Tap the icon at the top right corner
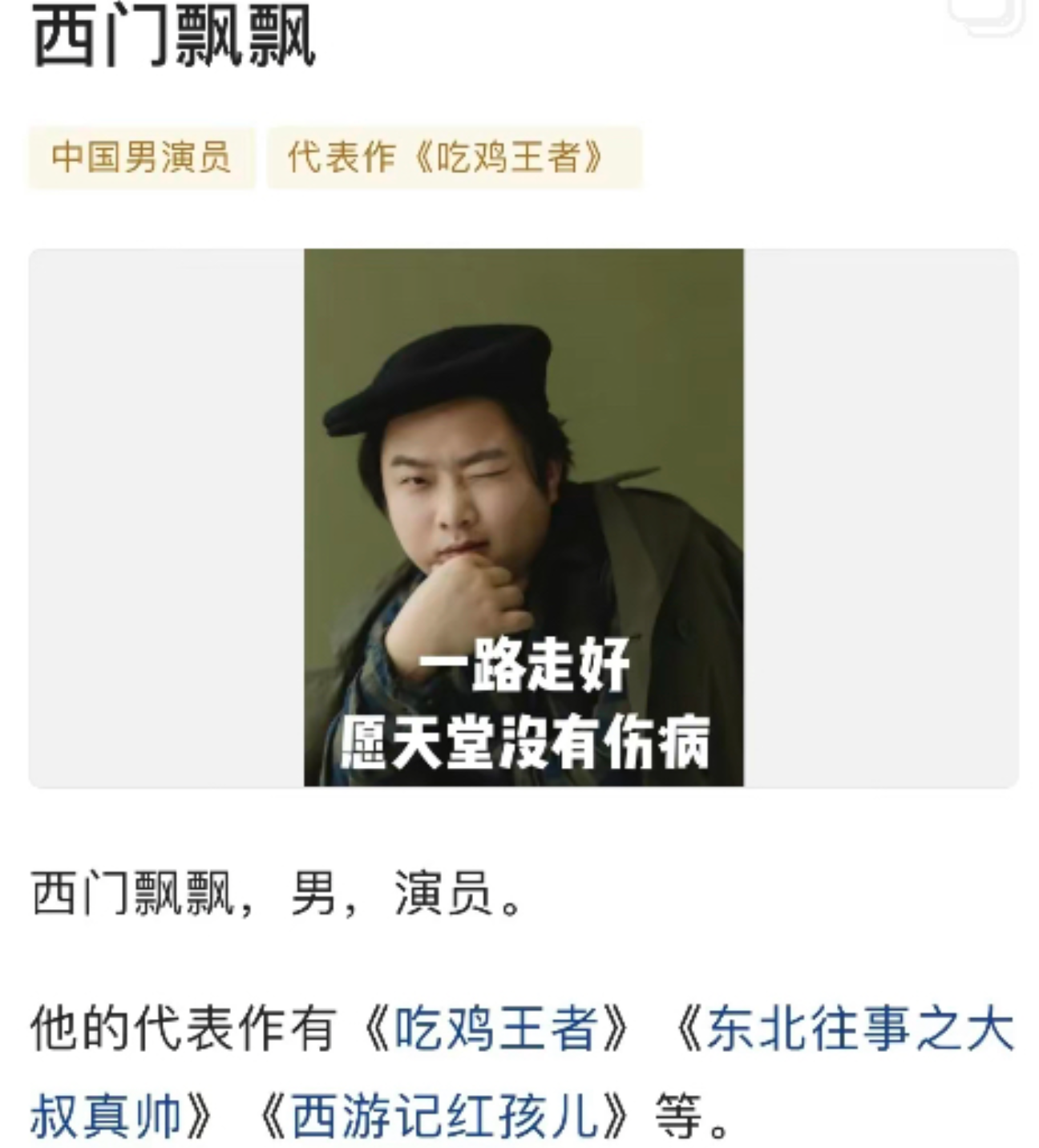 coord(987,14)
